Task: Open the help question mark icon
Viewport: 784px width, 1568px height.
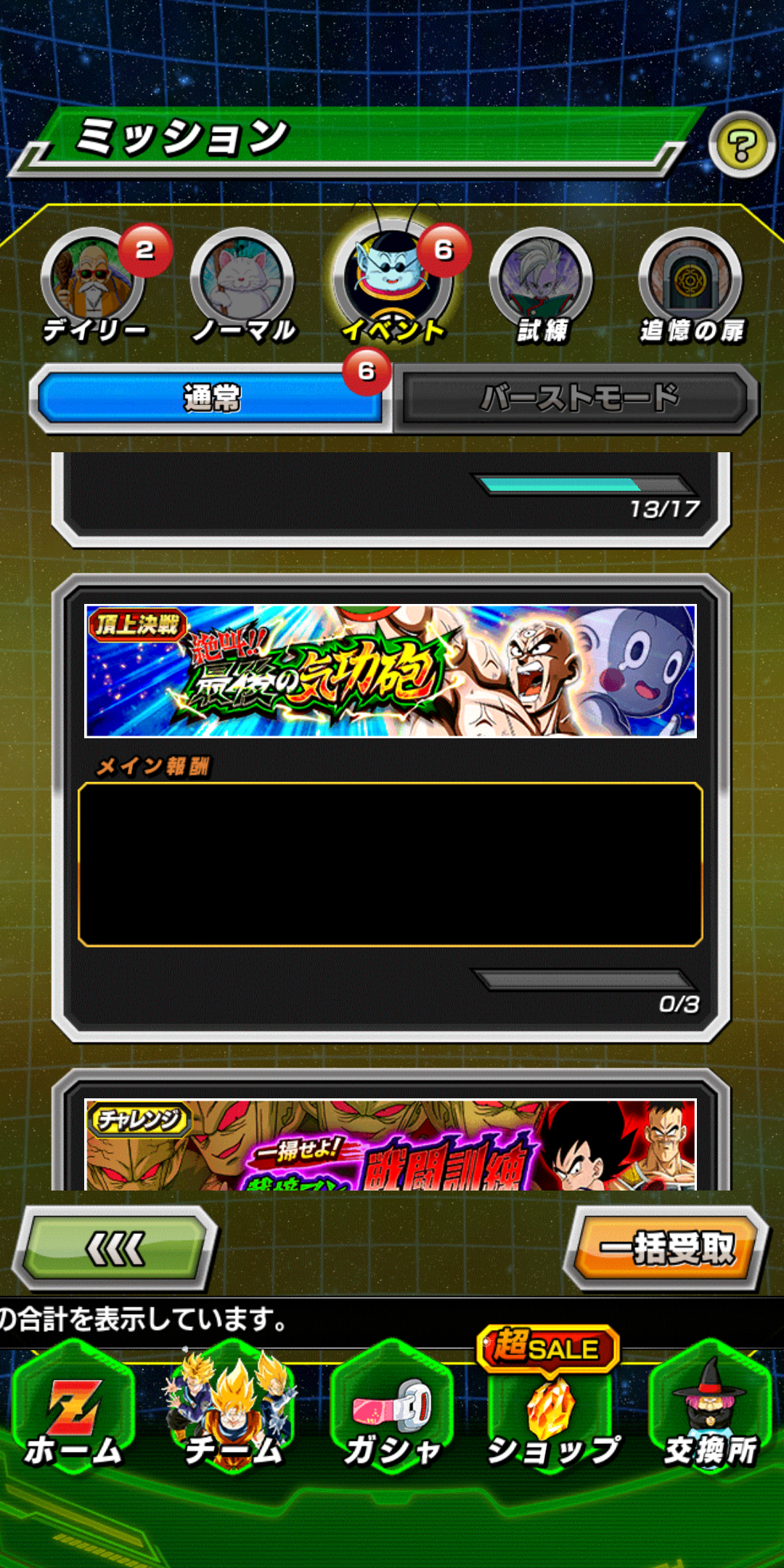Action: click(742, 145)
